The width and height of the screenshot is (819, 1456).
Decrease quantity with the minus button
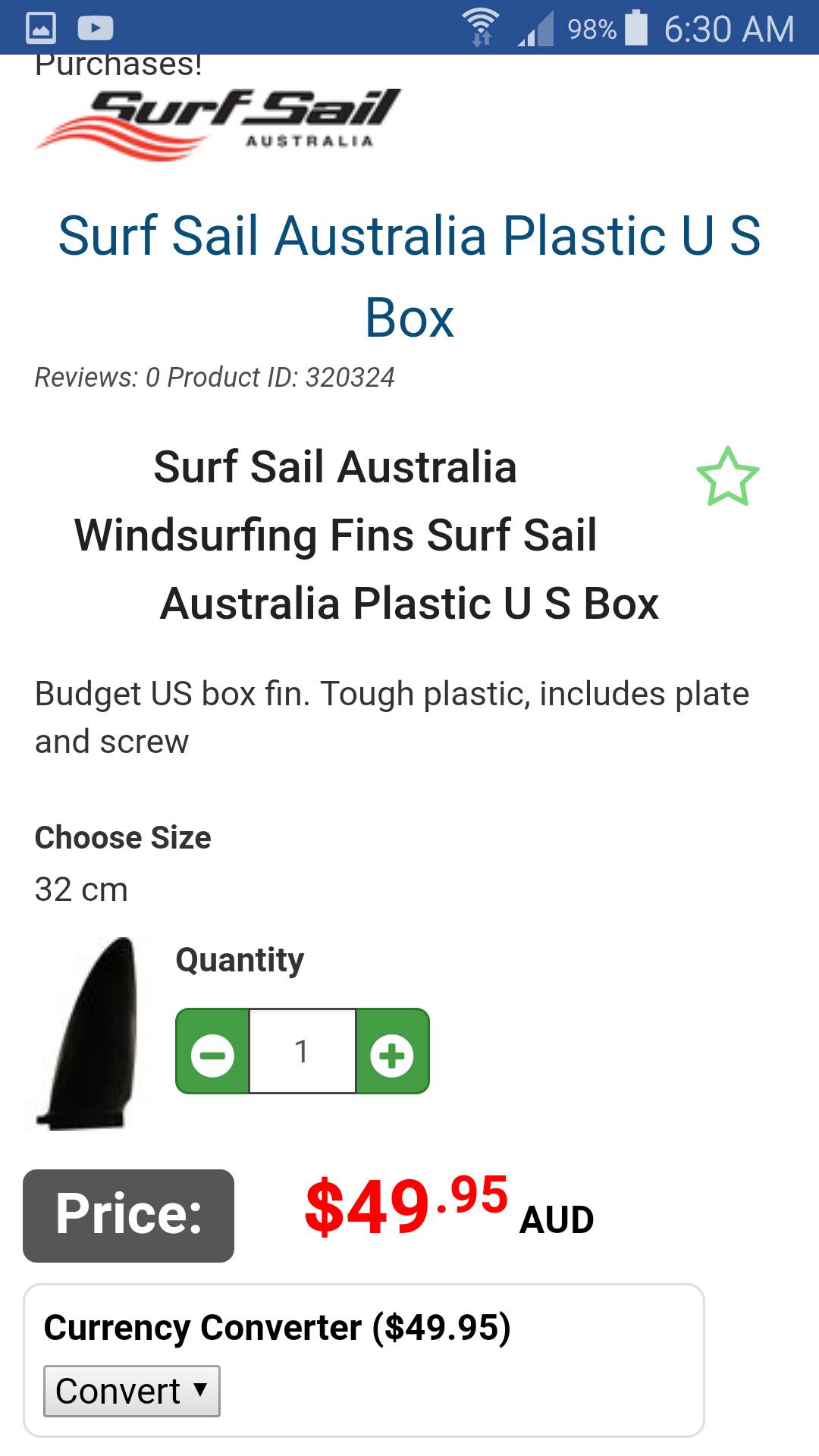(x=213, y=1053)
